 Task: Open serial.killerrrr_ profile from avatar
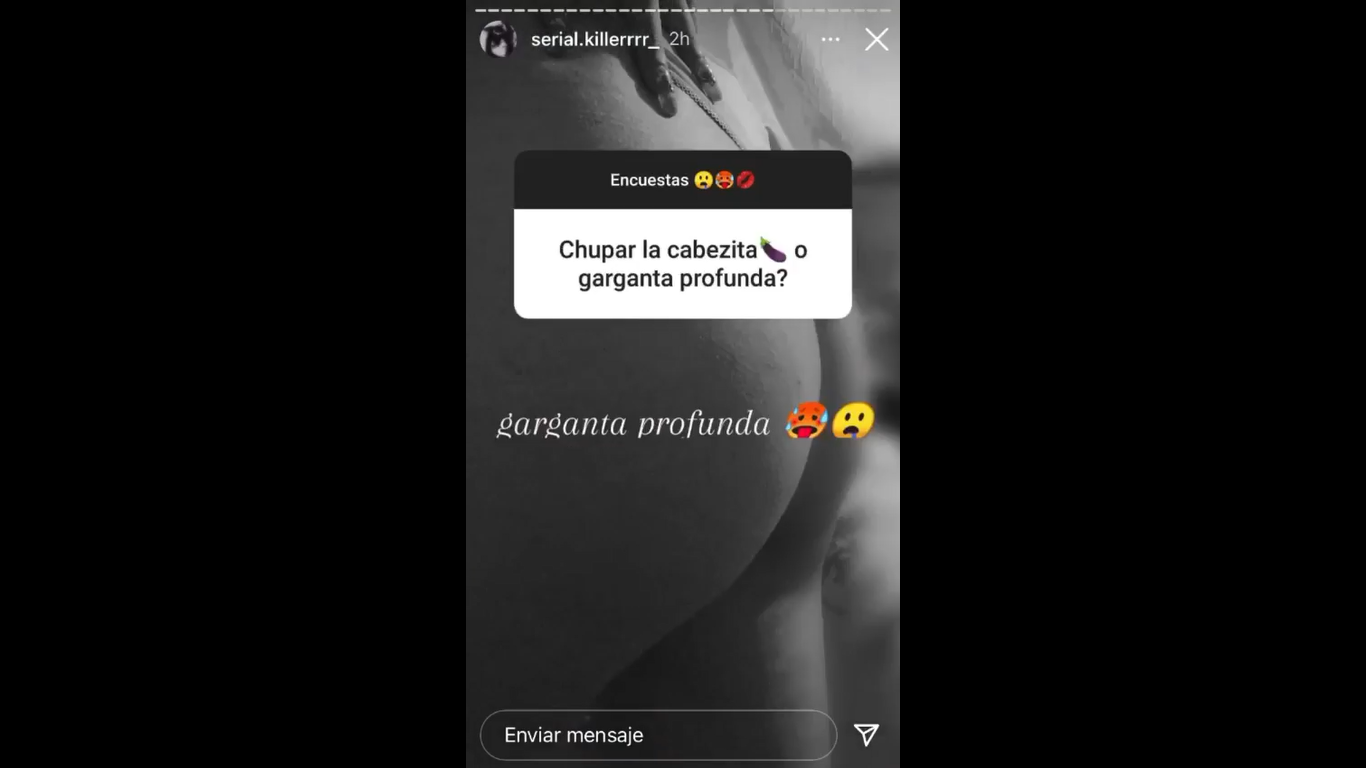(x=498, y=39)
